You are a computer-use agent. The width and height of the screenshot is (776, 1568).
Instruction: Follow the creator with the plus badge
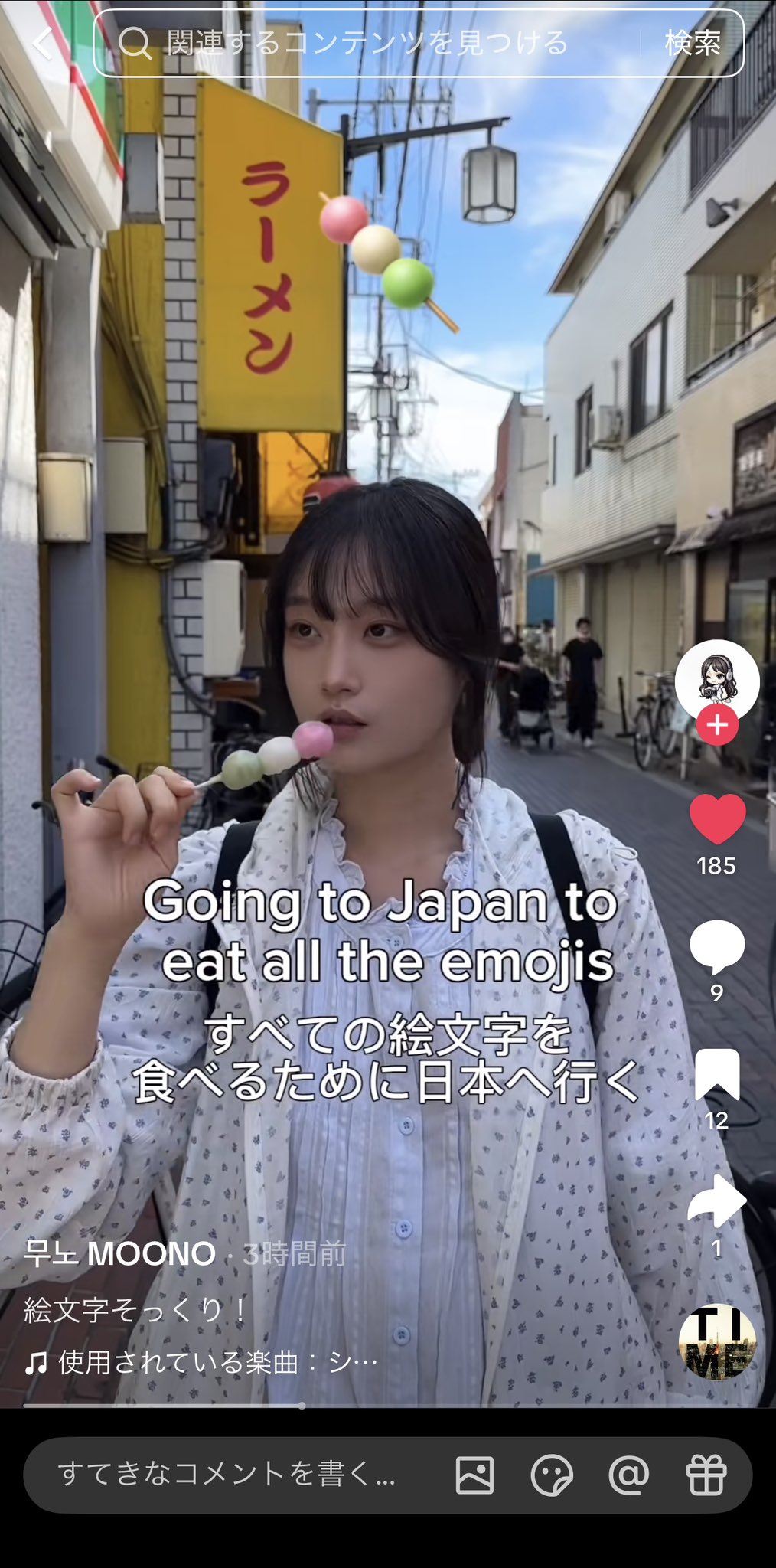point(717,724)
